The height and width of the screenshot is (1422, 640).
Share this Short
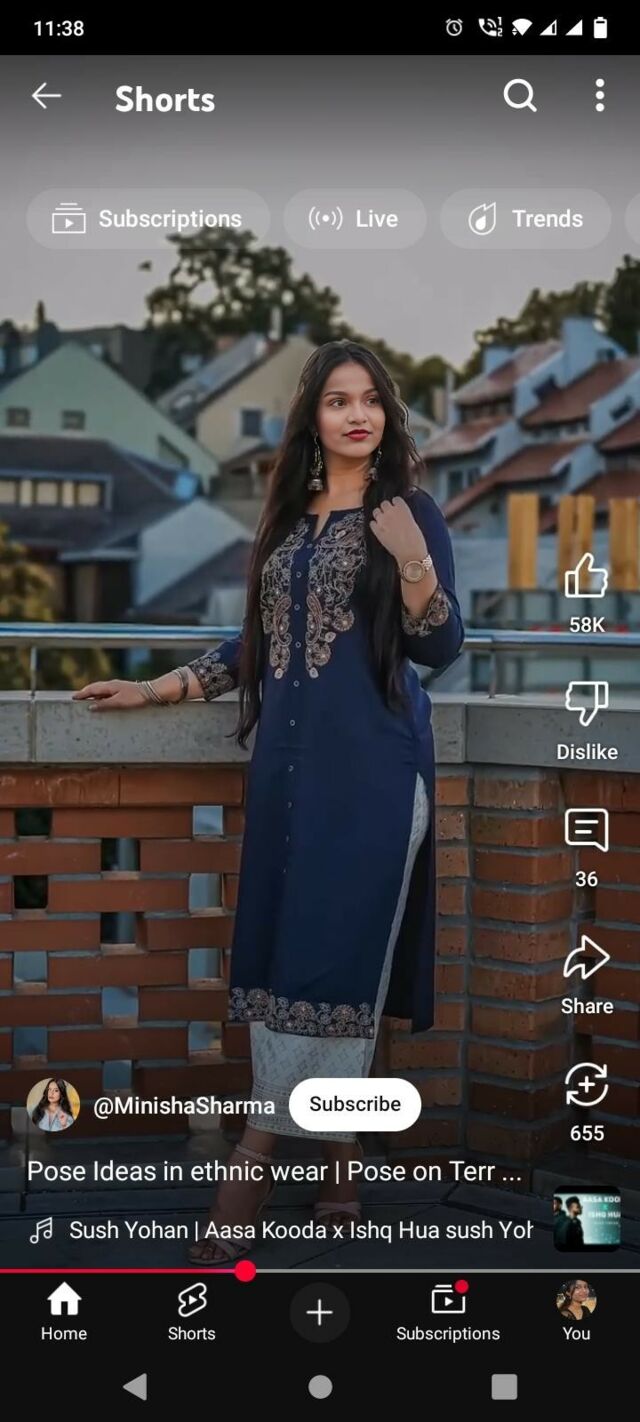click(x=586, y=960)
